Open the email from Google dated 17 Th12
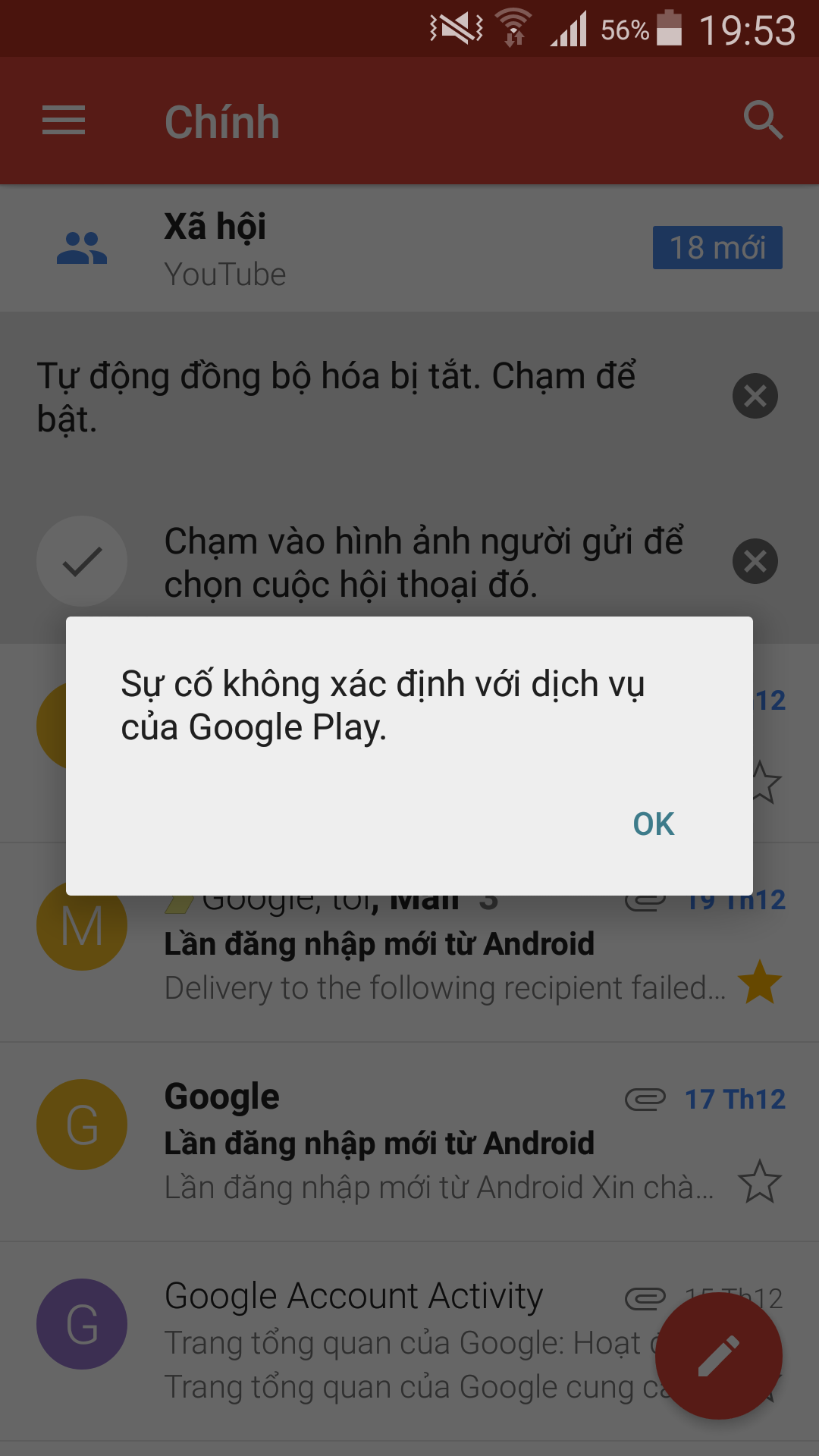Image resolution: width=819 pixels, height=1456 pixels. coord(409,1141)
